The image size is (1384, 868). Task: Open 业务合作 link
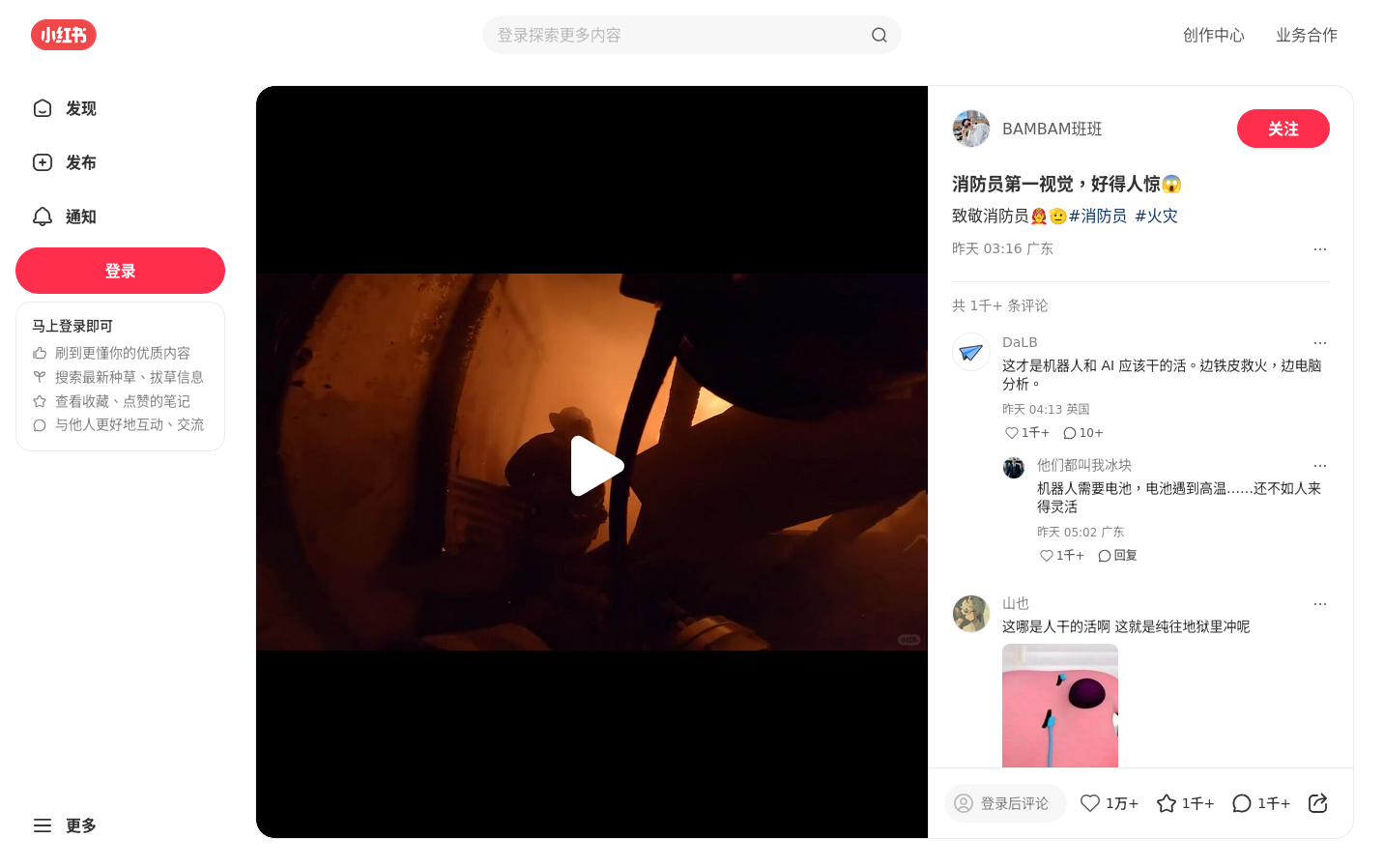[1306, 35]
